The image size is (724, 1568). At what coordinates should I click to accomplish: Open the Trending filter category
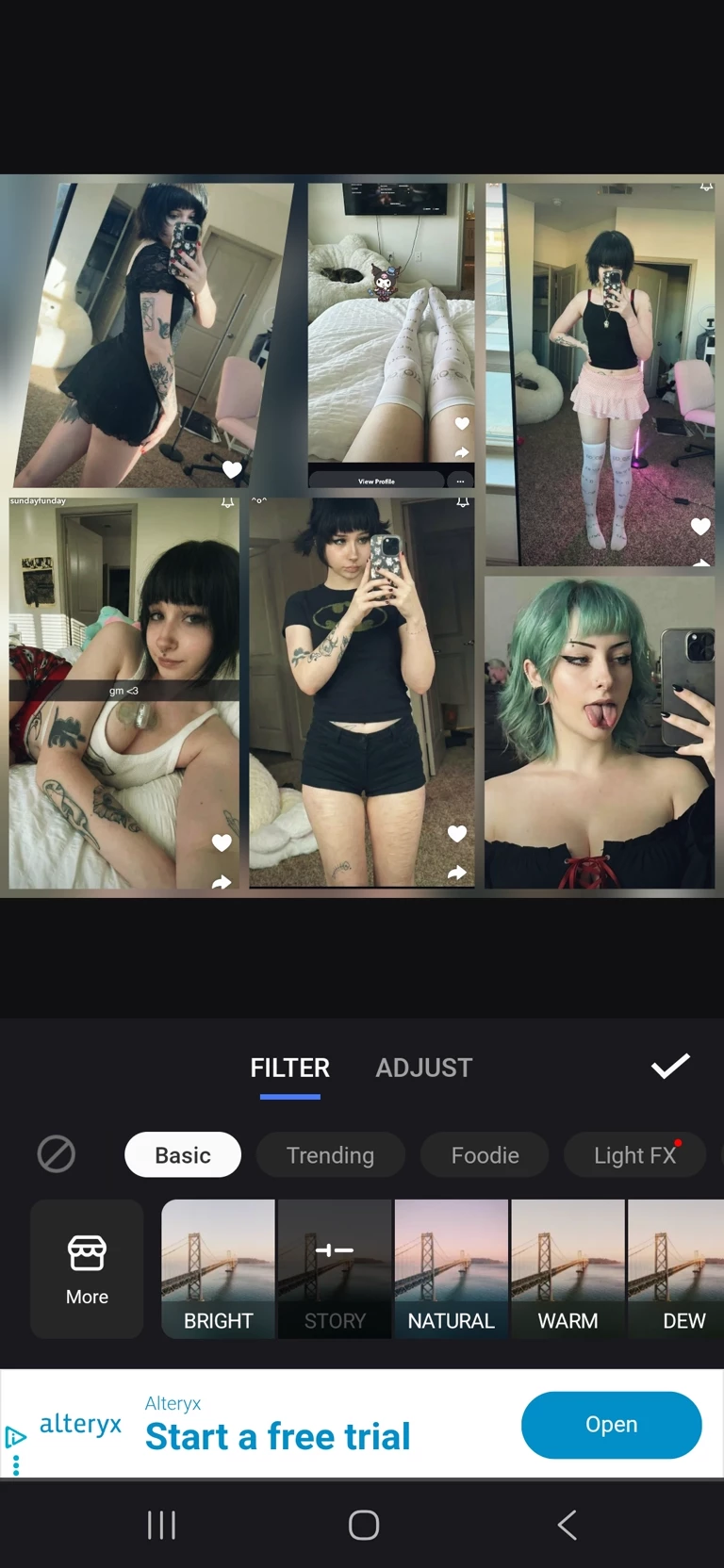coord(330,1155)
